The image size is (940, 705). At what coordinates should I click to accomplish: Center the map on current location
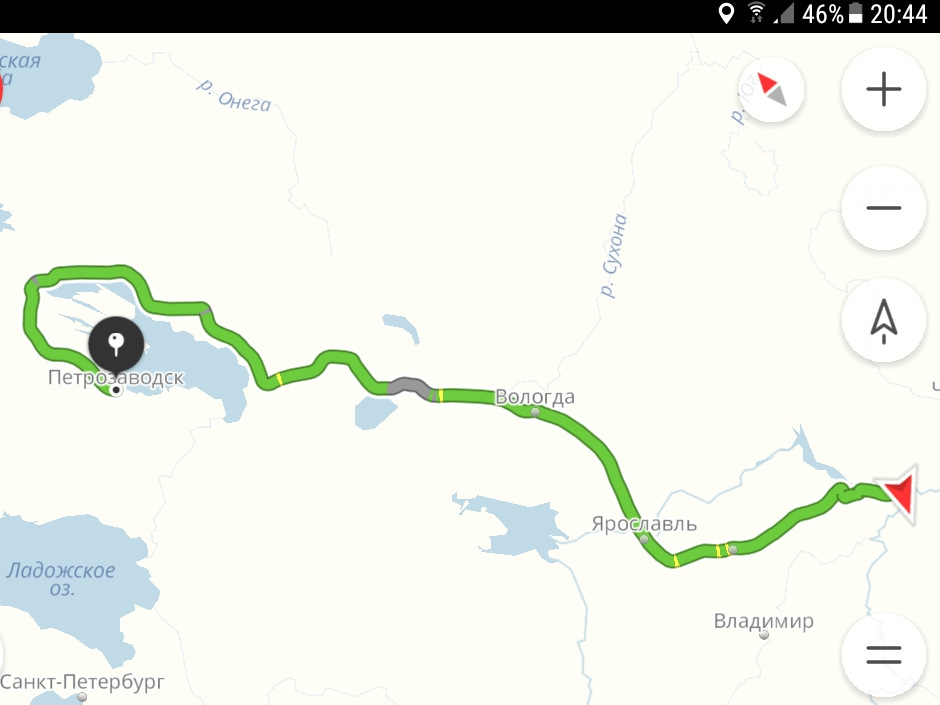tap(884, 320)
